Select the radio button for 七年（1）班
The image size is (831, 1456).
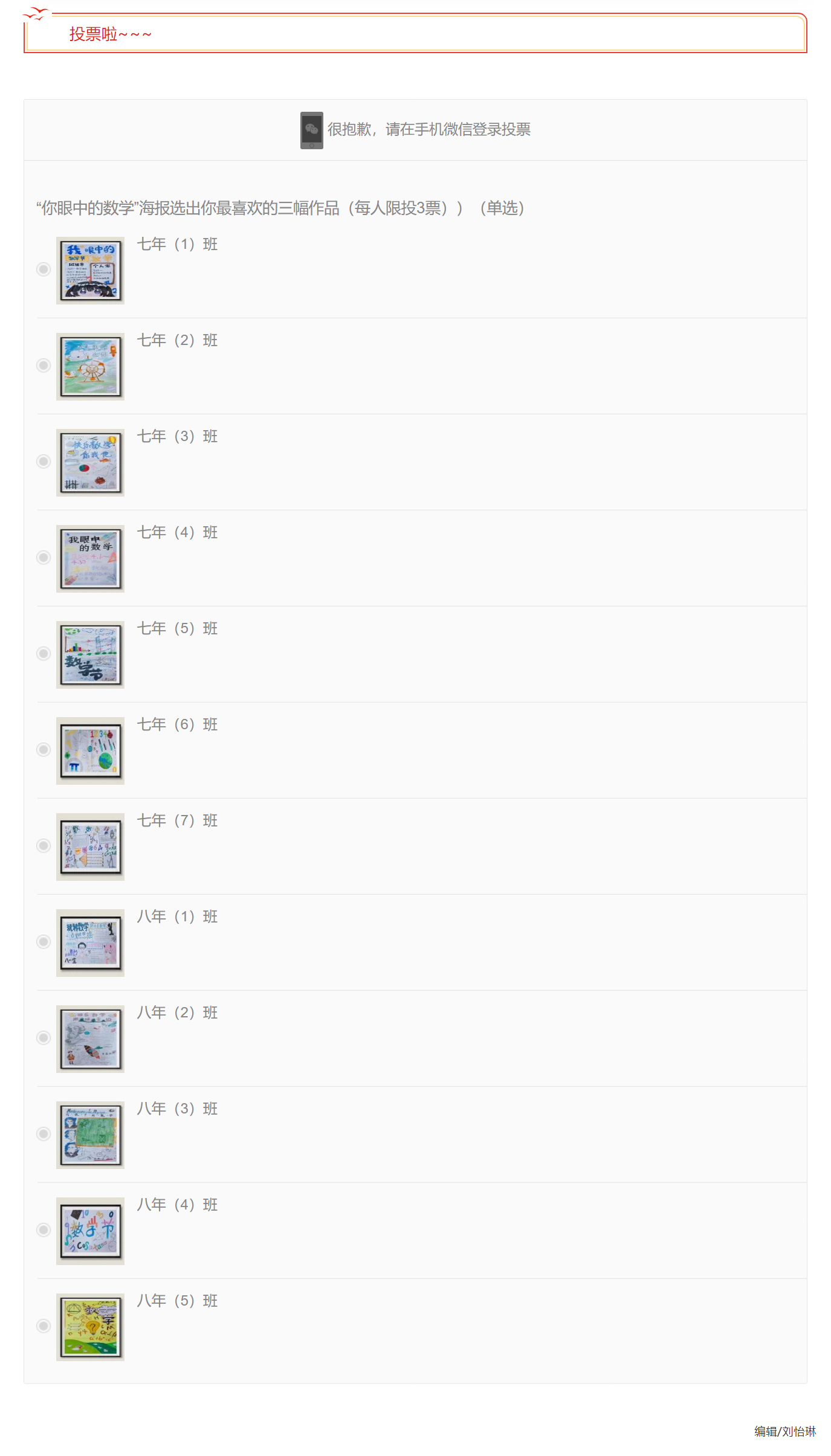pyautogui.click(x=44, y=269)
